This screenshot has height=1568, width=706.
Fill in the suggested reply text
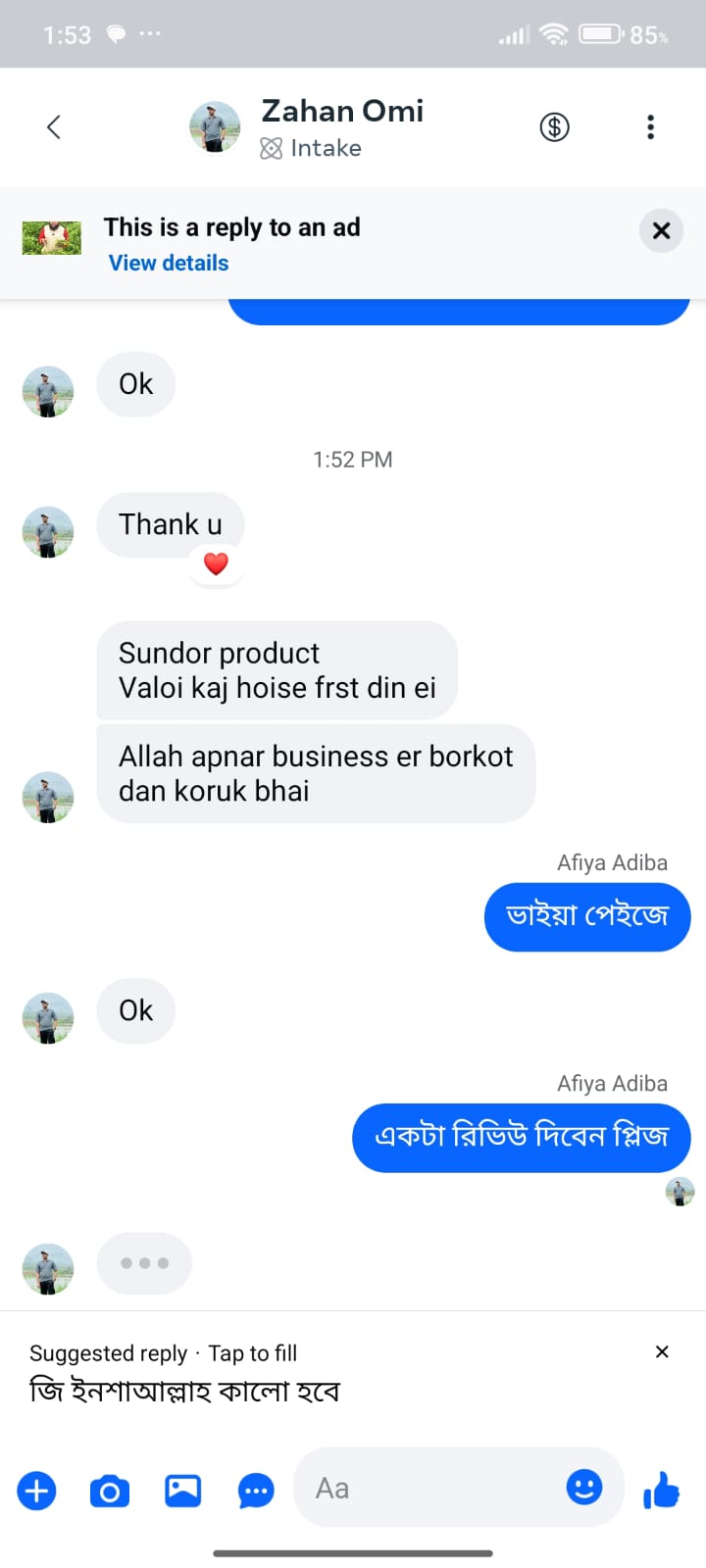pyautogui.click(x=184, y=1392)
